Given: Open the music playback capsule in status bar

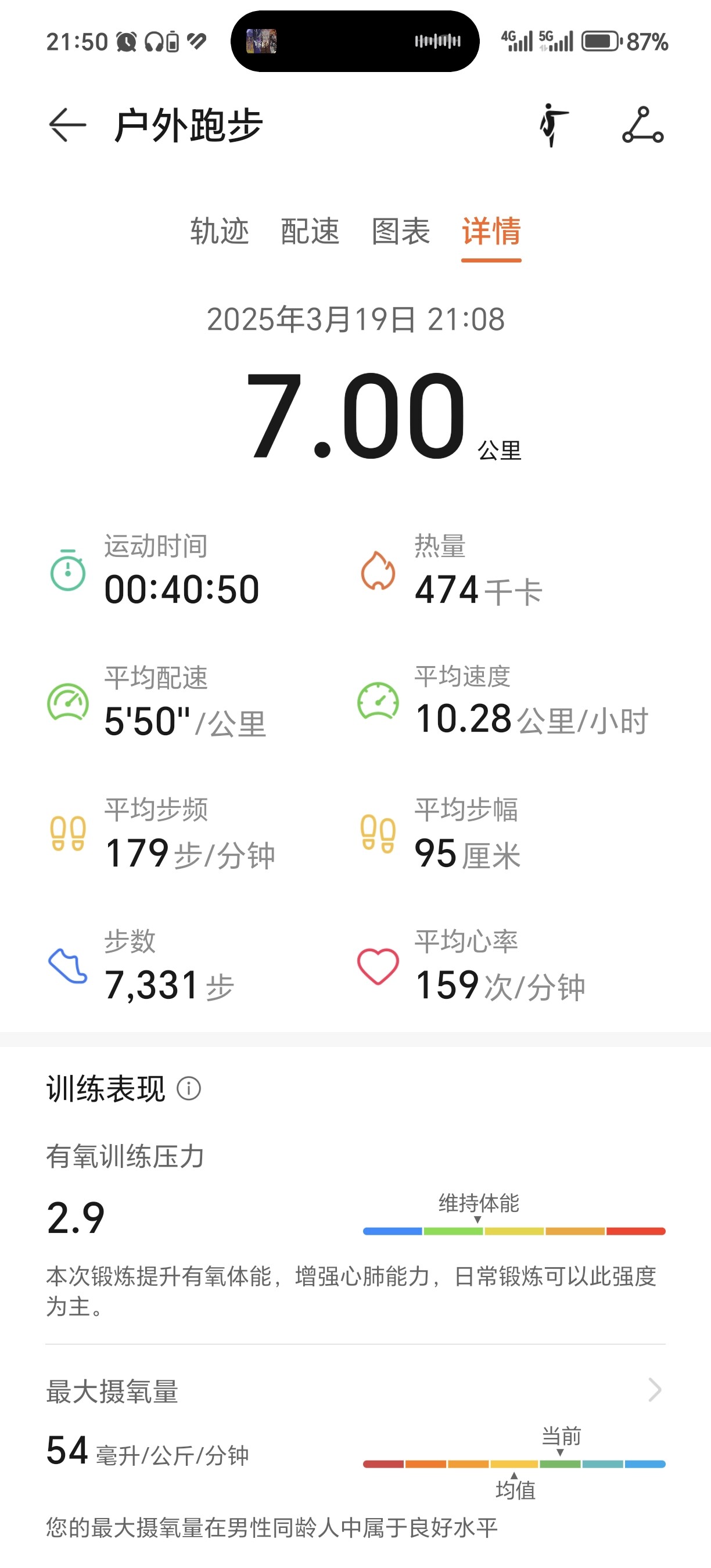Looking at the screenshot, I should (x=355, y=41).
